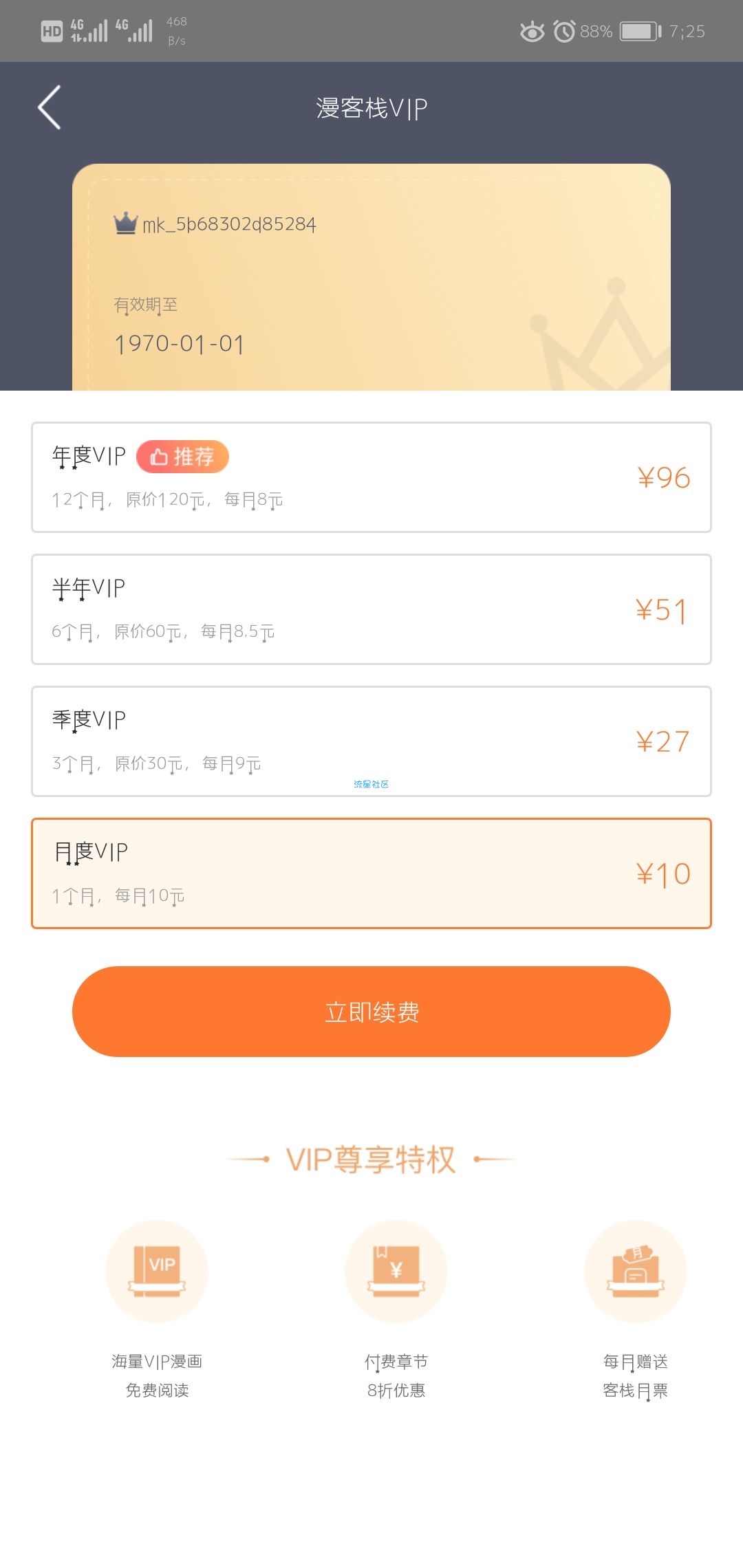
Task: Select the 年度VIP ¥96 plan
Action: 371,477
